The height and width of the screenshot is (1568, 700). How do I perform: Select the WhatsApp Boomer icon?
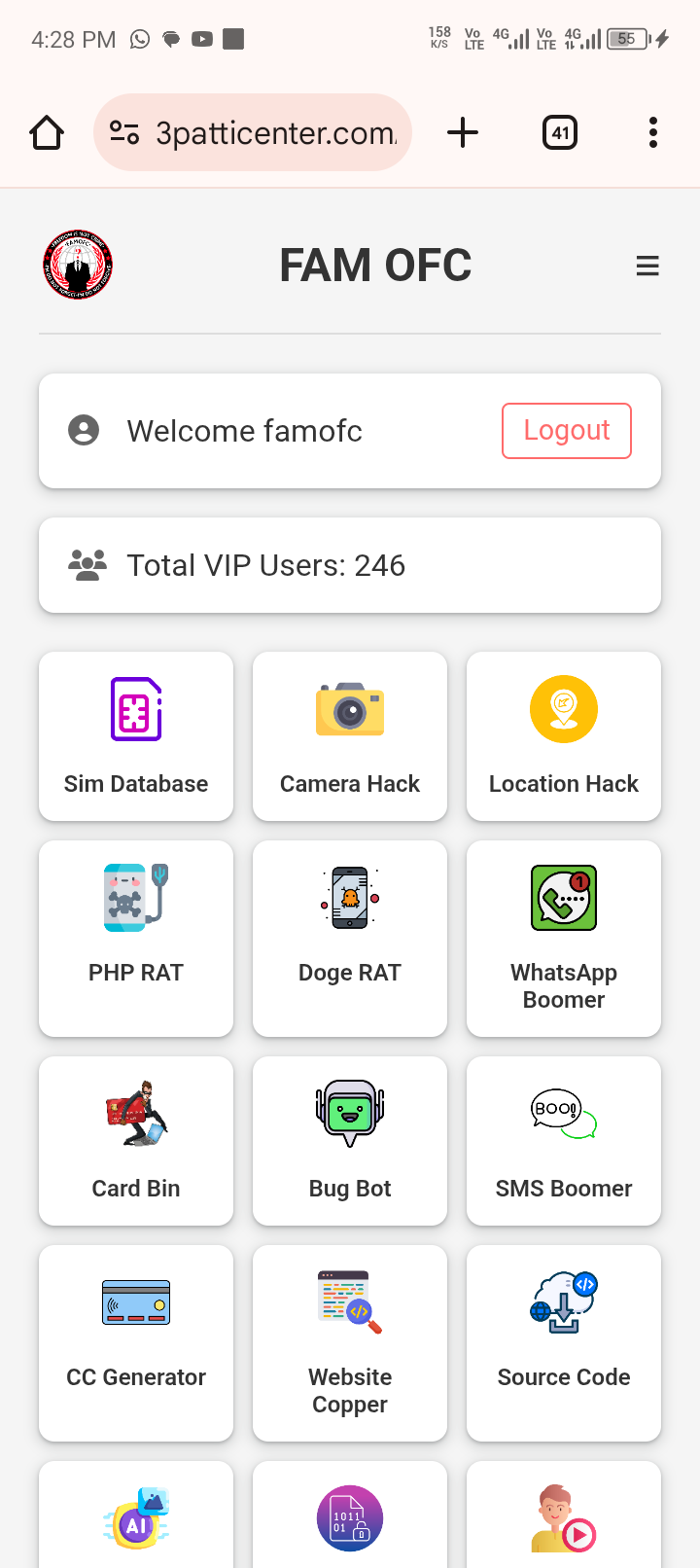[563, 939]
